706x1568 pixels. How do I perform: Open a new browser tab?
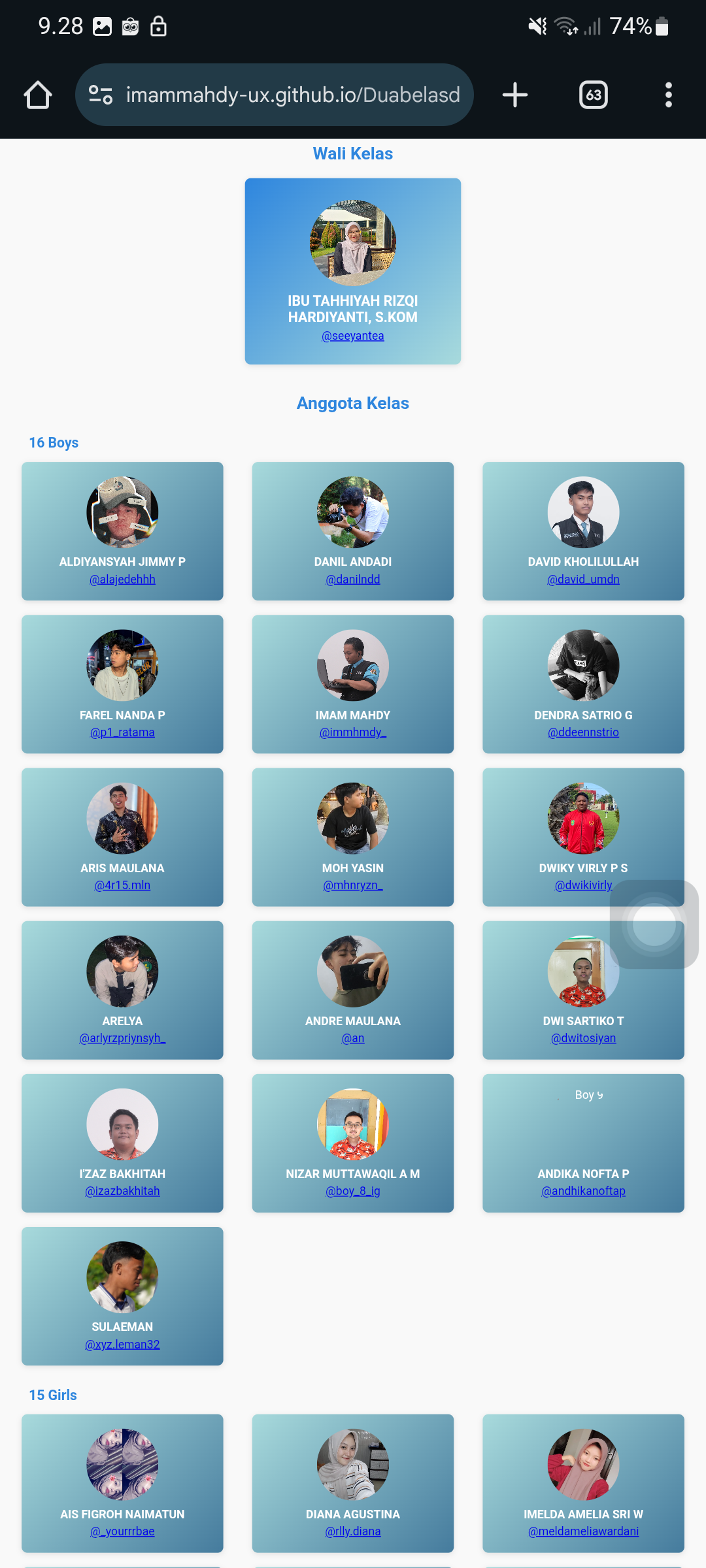click(x=515, y=95)
